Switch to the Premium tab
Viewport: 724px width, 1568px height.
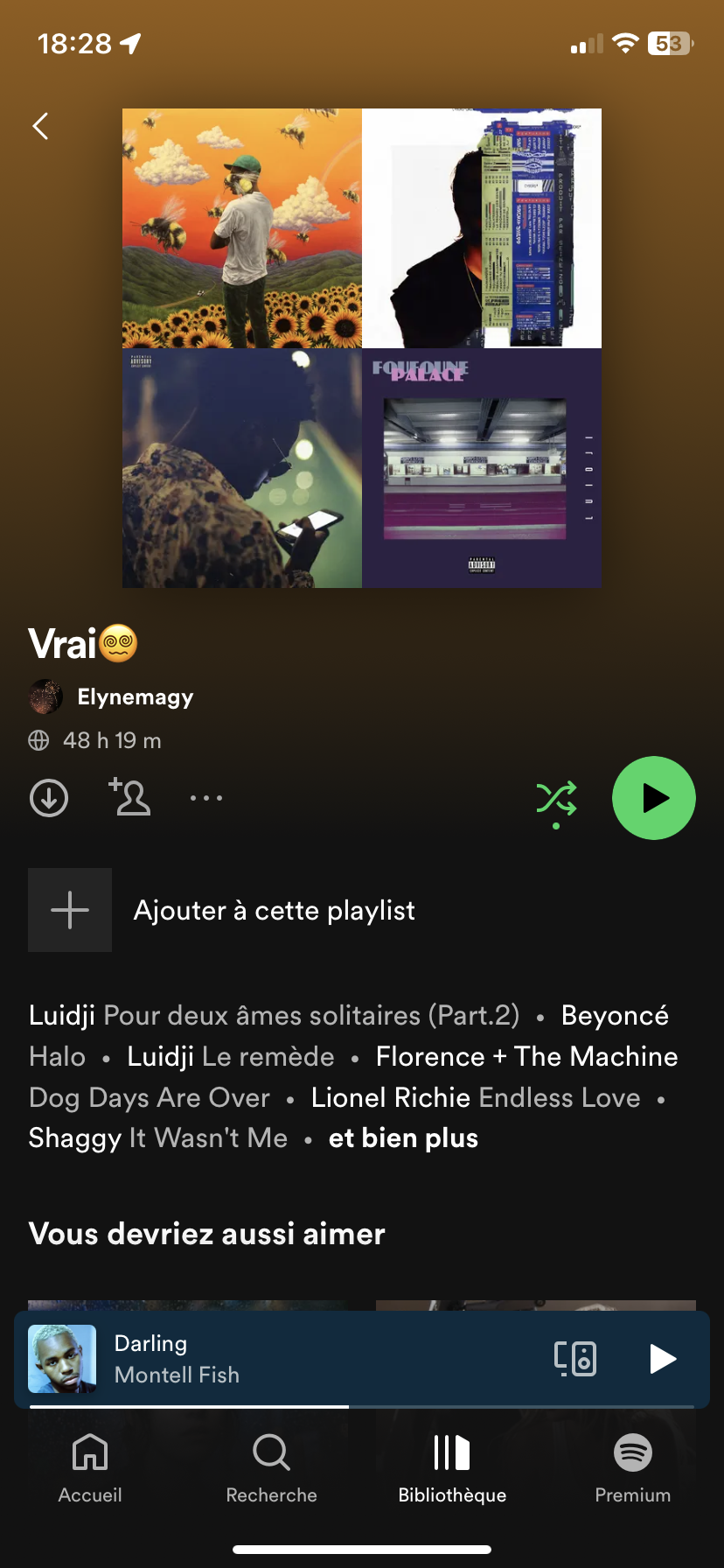pyautogui.click(x=632, y=1468)
